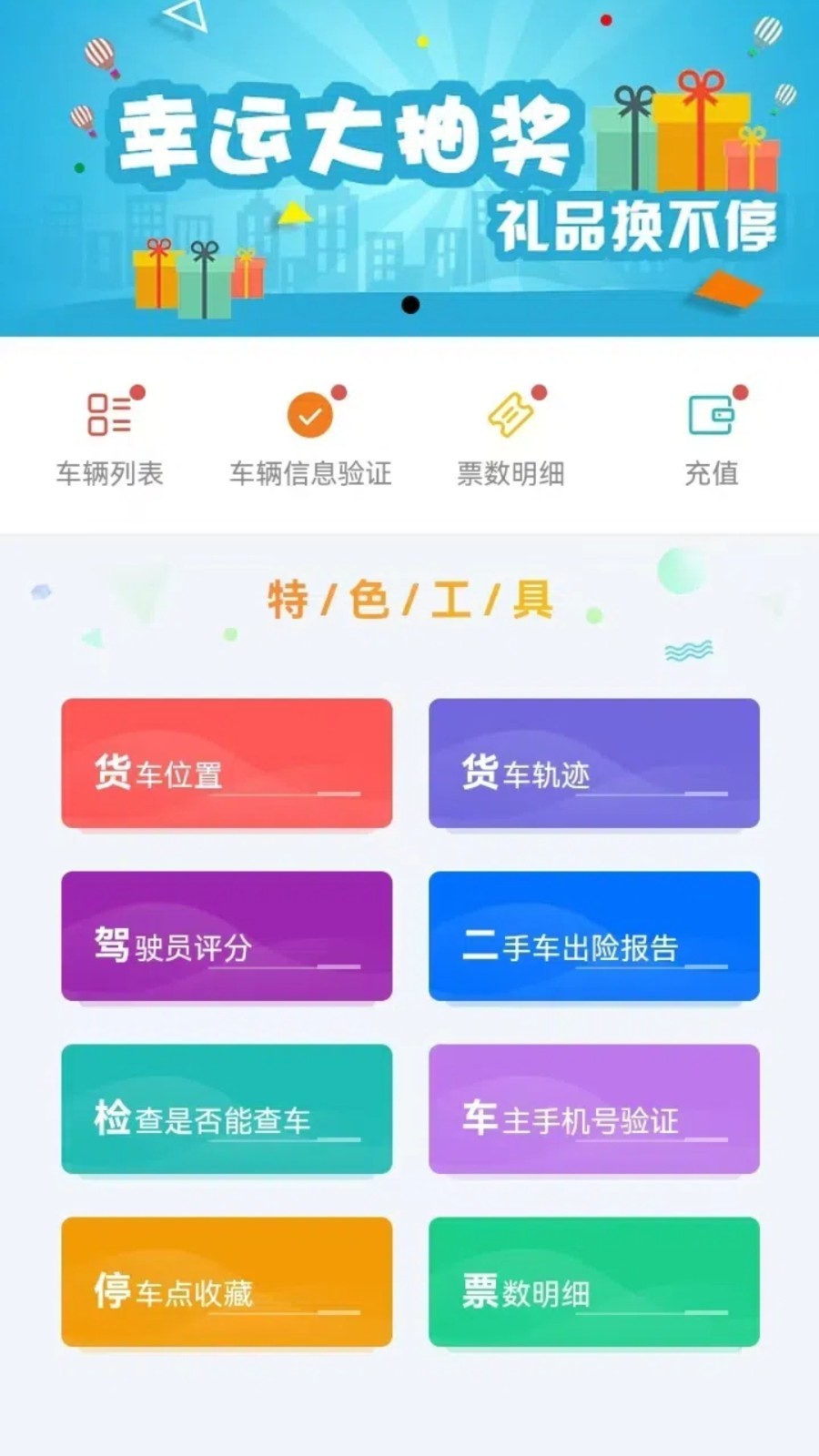This screenshot has height=1456, width=819.
Task: Click the red badge on 车辆列表 icon
Action: pyautogui.click(x=137, y=393)
